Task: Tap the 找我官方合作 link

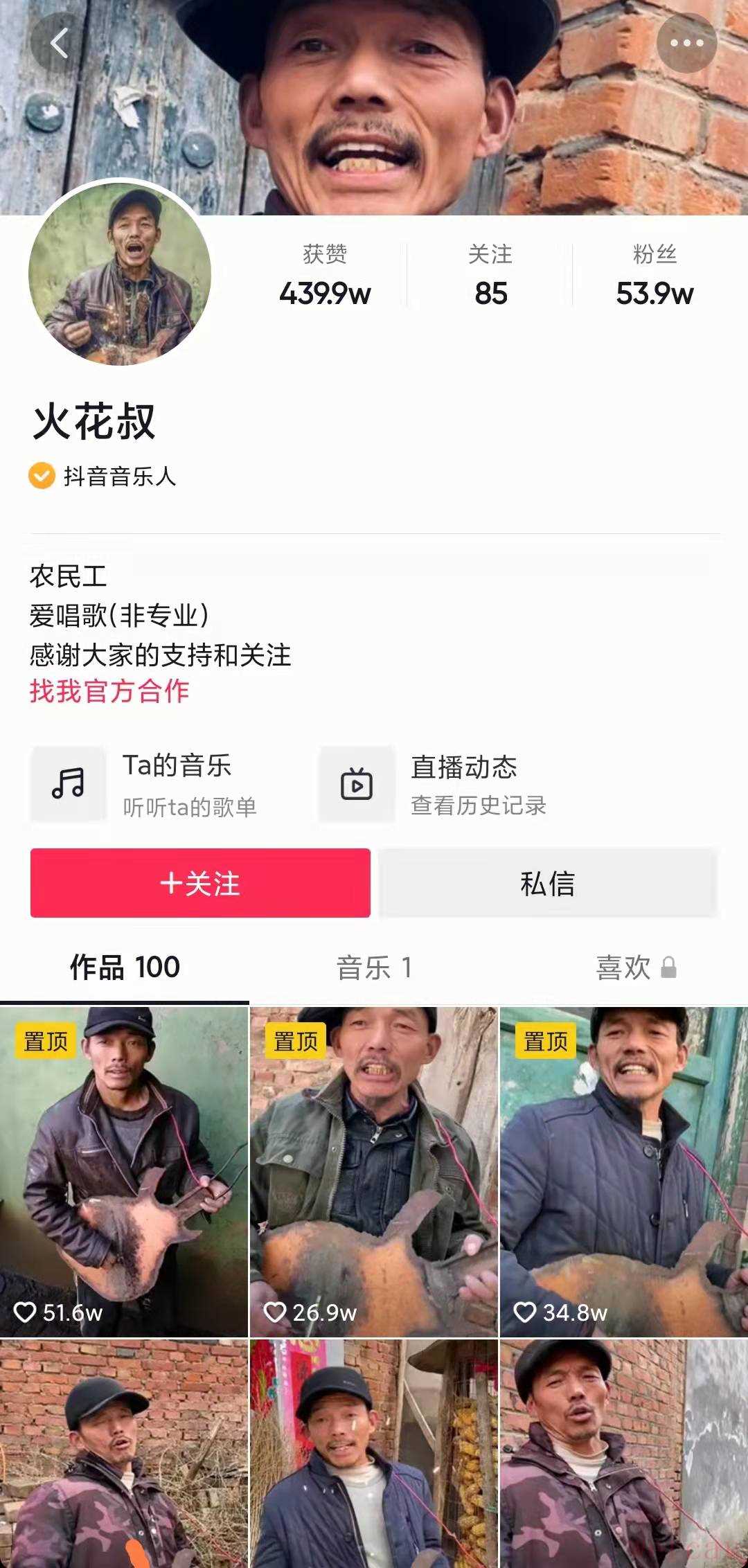Action: pyautogui.click(x=109, y=691)
